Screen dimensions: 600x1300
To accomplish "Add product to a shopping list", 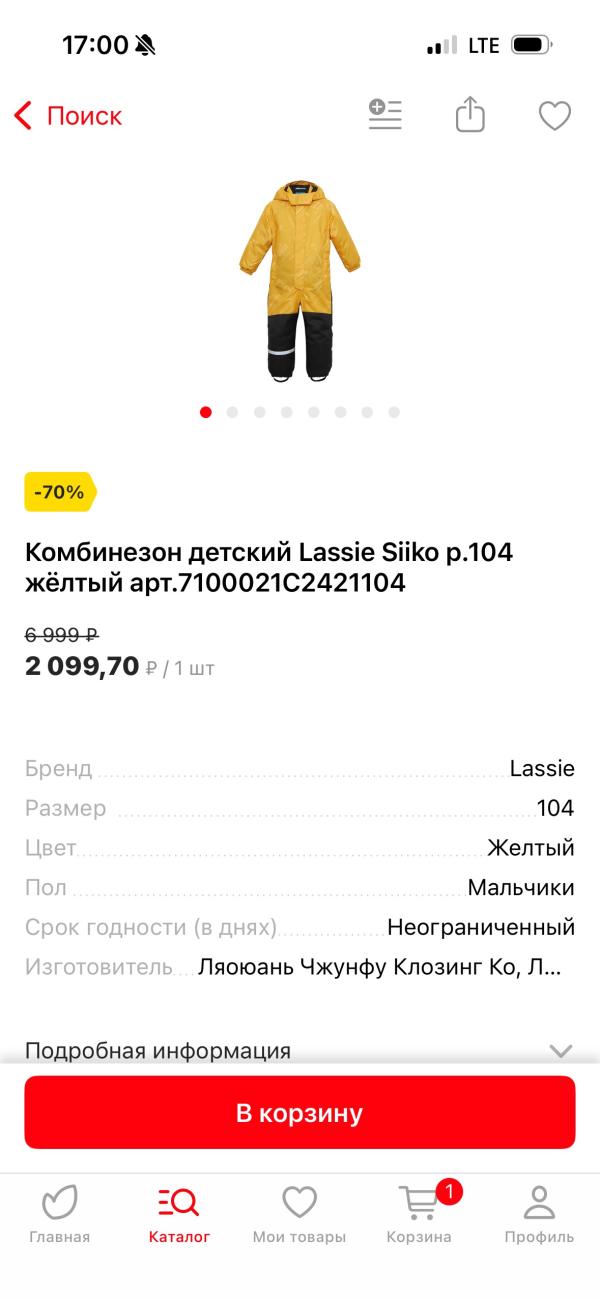I will pos(385,115).
